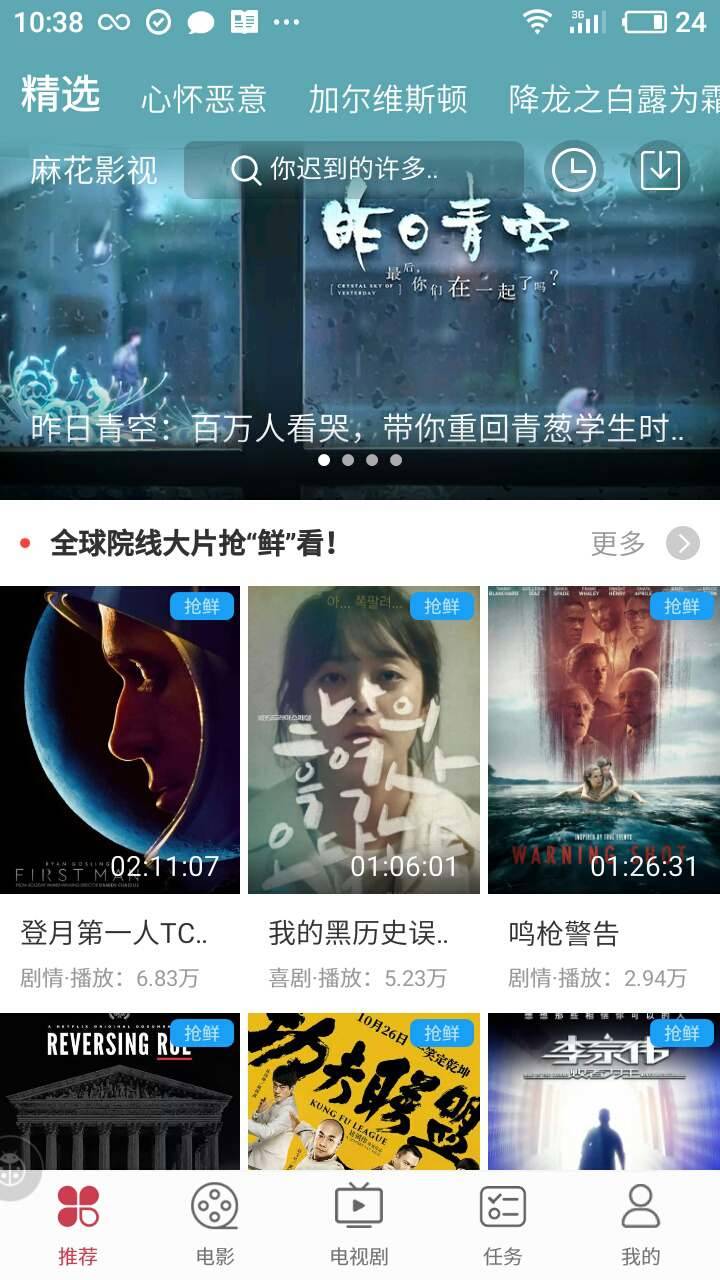Open the Kung Fu League poster
720x1280 pixels.
click(364, 1090)
